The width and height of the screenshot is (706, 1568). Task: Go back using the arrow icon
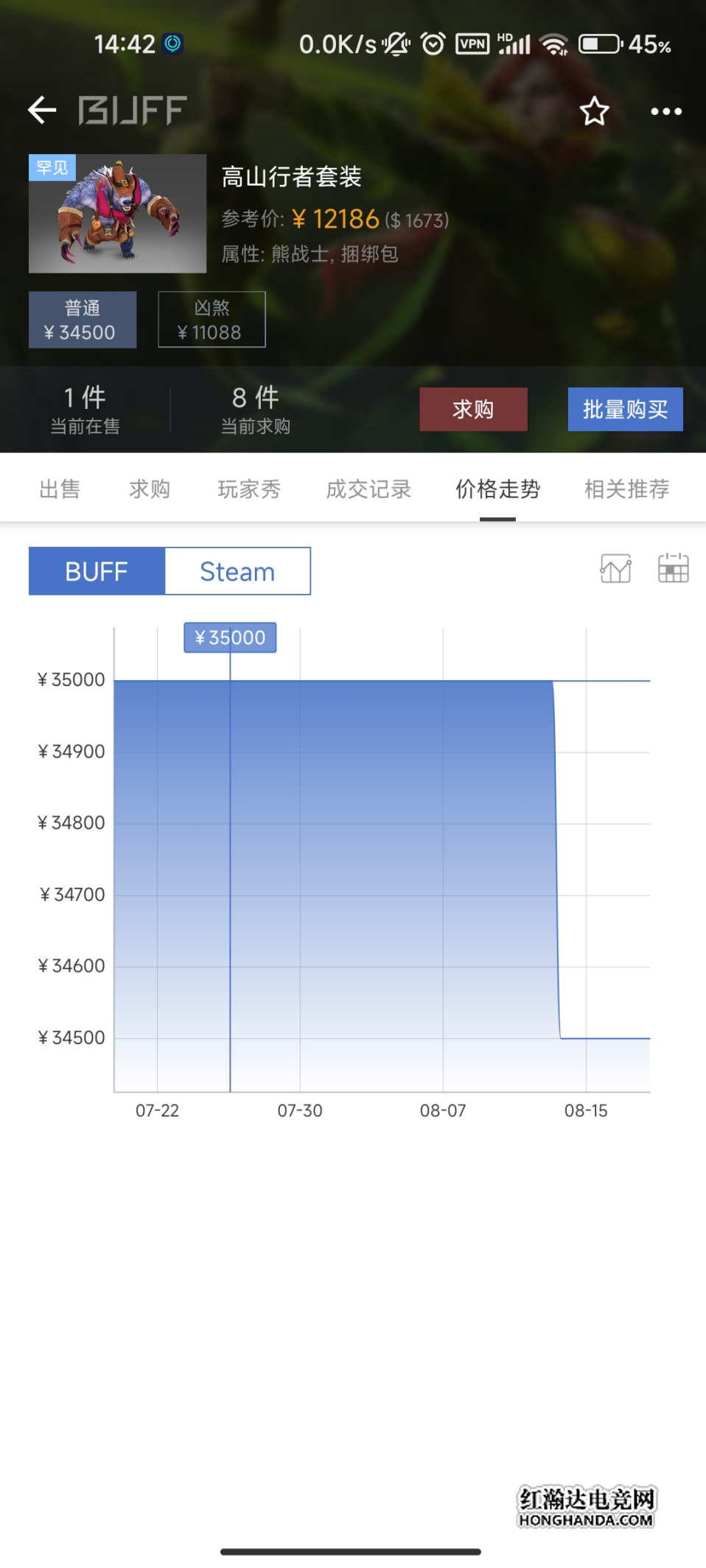pyautogui.click(x=42, y=111)
